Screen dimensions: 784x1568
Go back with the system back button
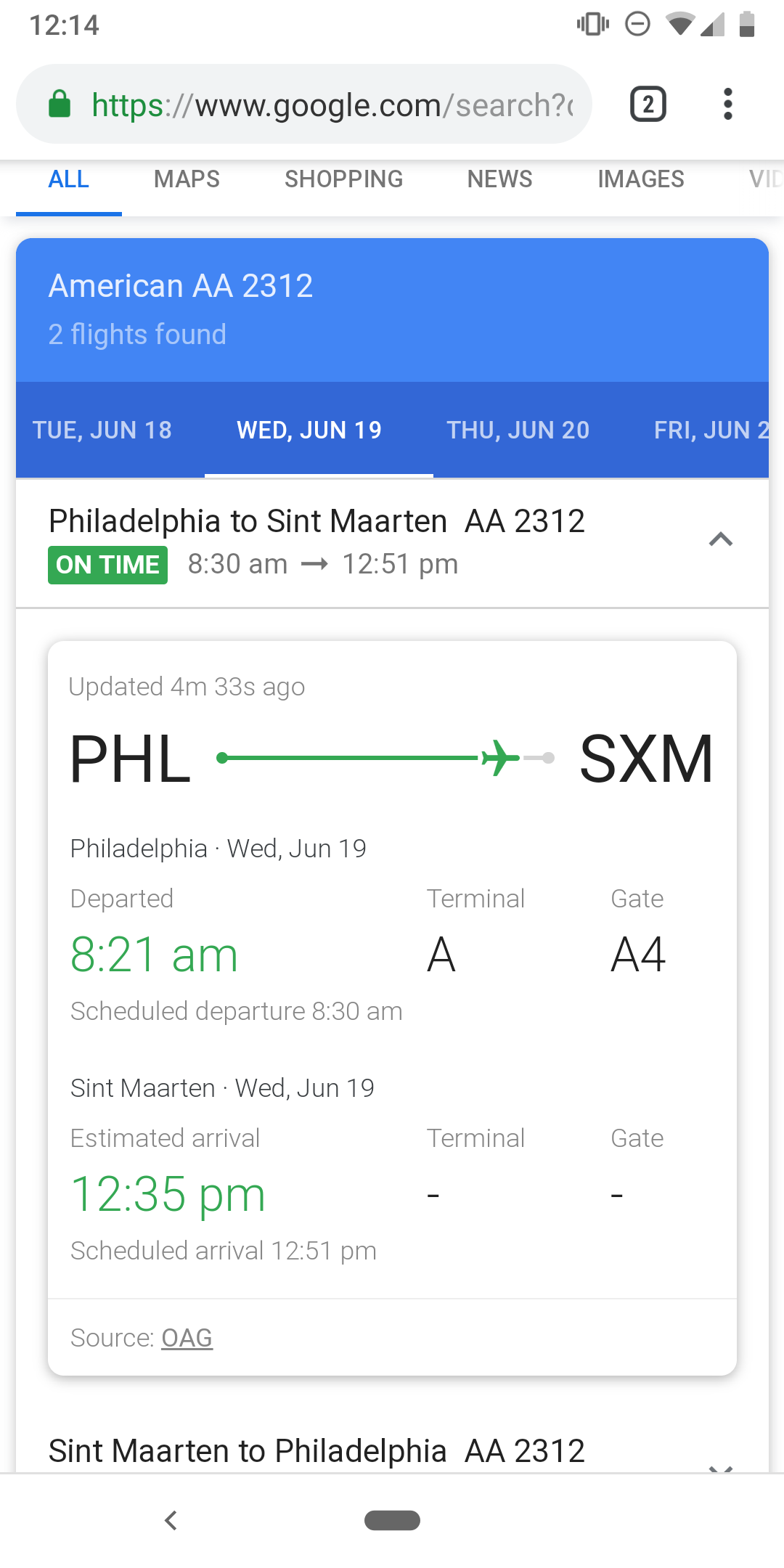(171, 1520)
